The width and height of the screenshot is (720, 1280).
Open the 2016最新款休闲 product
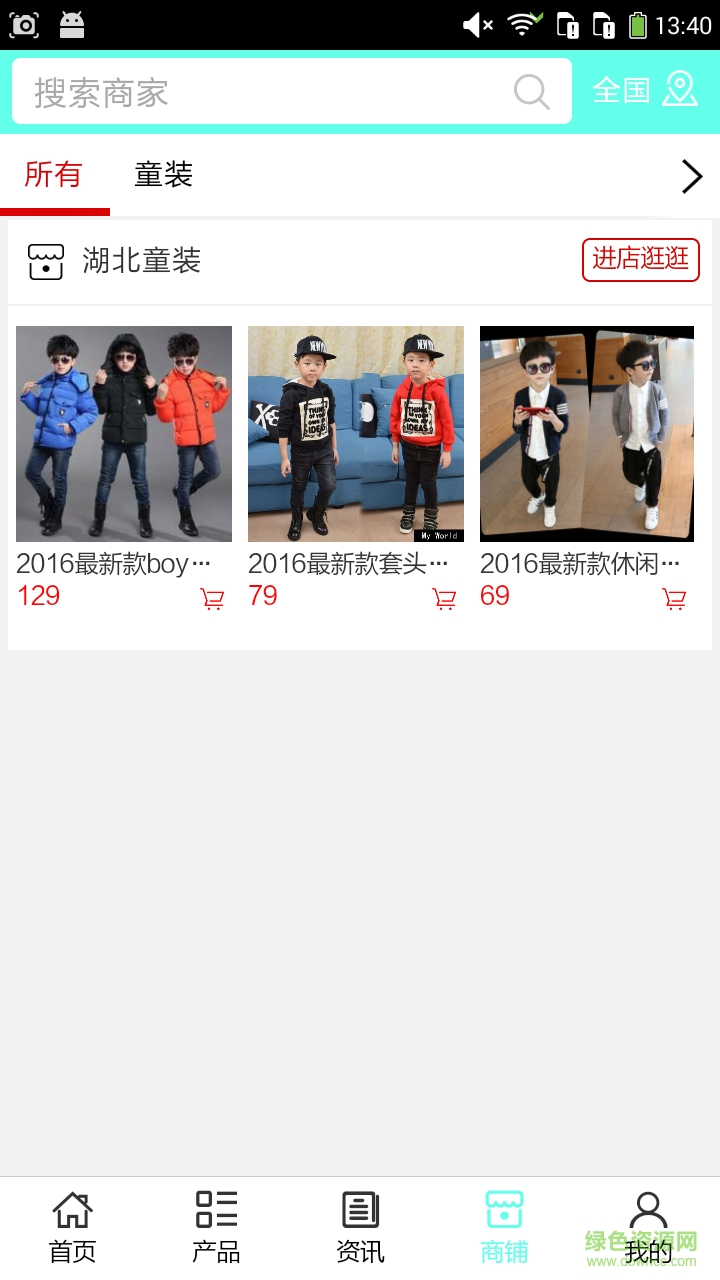pyautogui.click(x=587, y=434)
